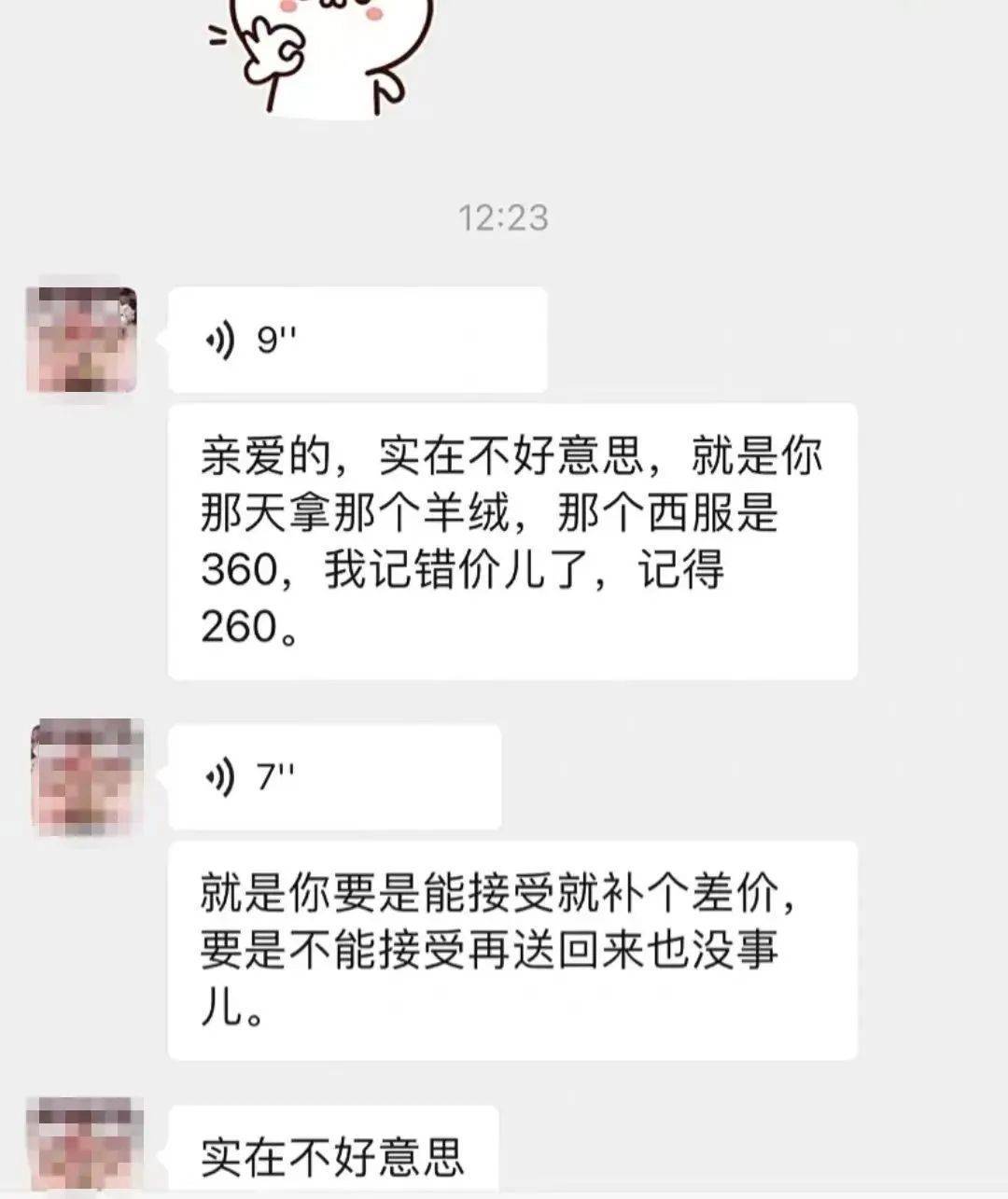Open sender's avatar beside the 9'' voice message
The height and width of the screenshot is (1199, 1008).
(82, 340)
